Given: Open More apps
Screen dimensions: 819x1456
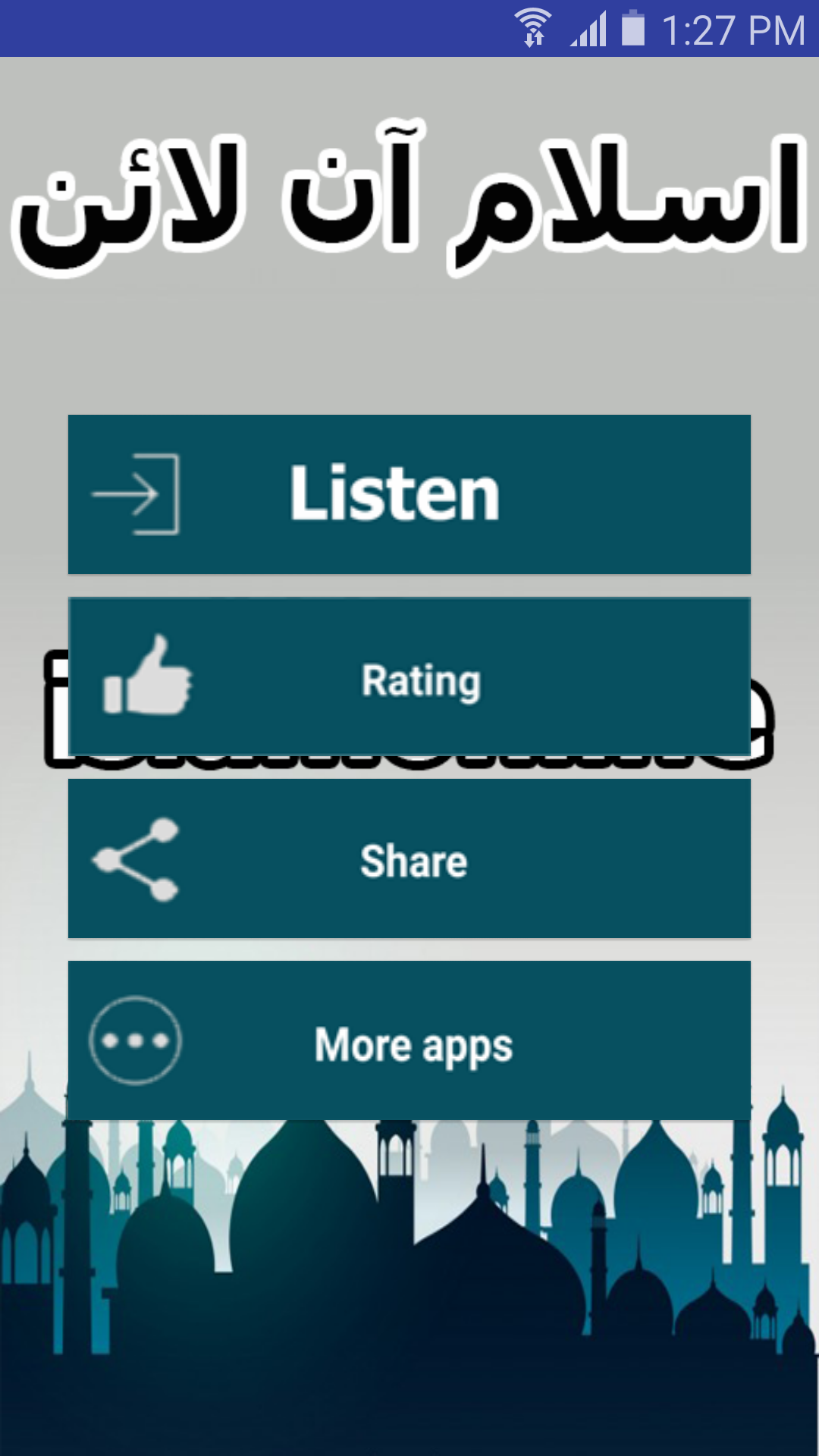Looking at the screenshot, I should pos(409,1041).
